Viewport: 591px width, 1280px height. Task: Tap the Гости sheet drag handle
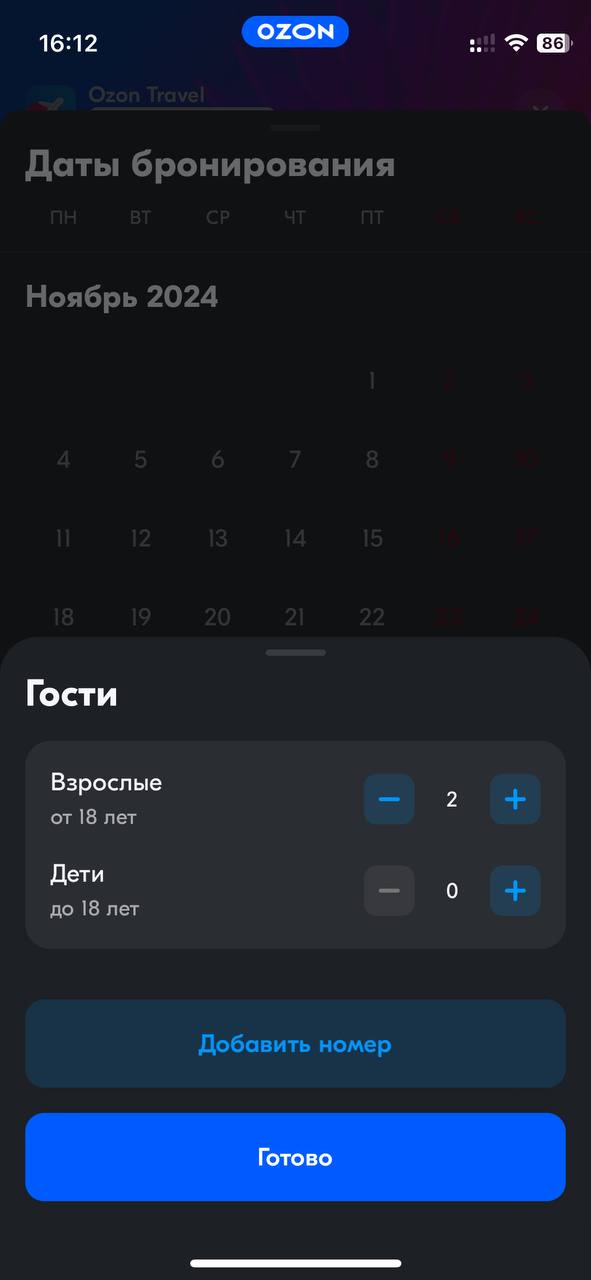pos(295,652)
